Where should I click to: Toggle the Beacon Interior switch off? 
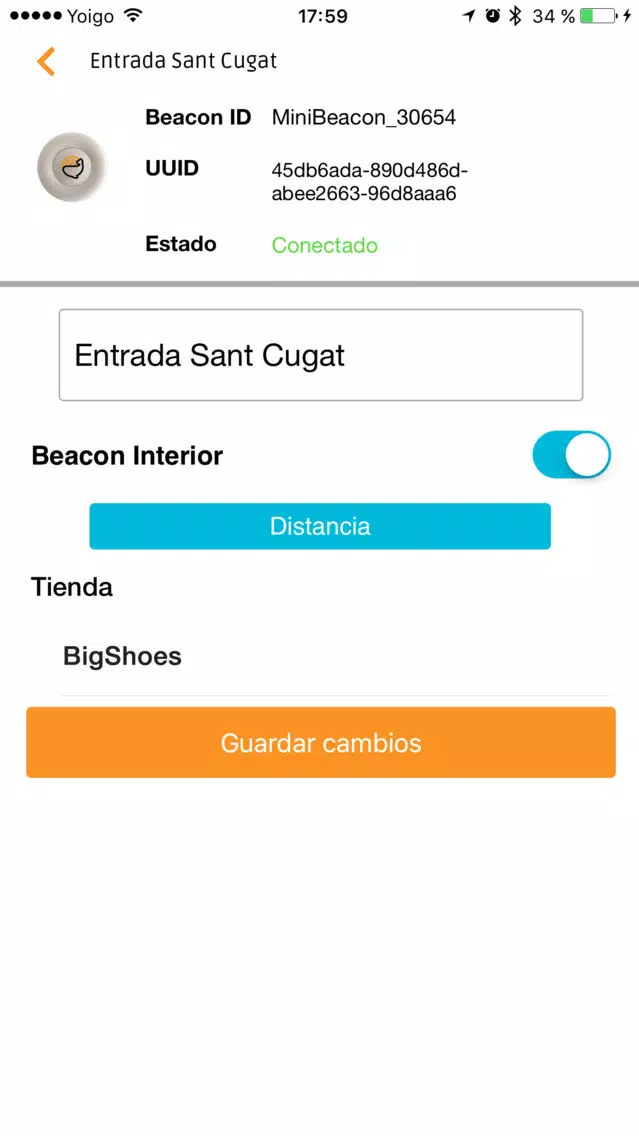click(571, 455)
